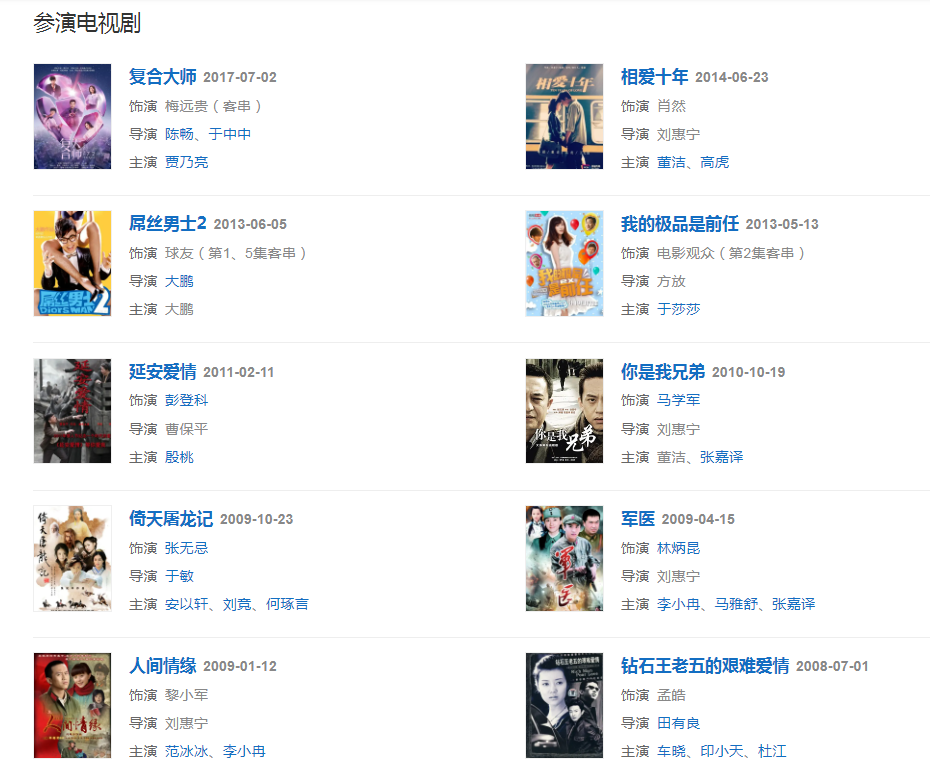View 范冰冰's profile link
Image resolution: width=930 pixels, height=784 pixels.
click(x=186, y=751)
